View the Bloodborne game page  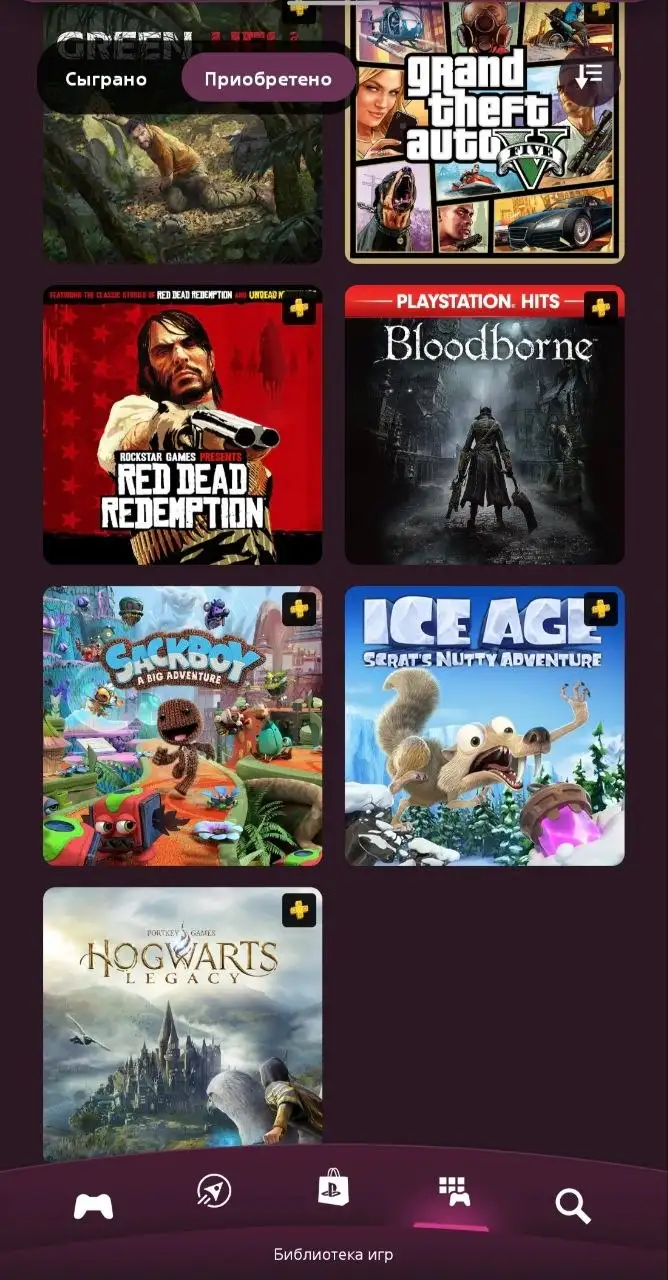pyautogui.click(x=484, y=425)
